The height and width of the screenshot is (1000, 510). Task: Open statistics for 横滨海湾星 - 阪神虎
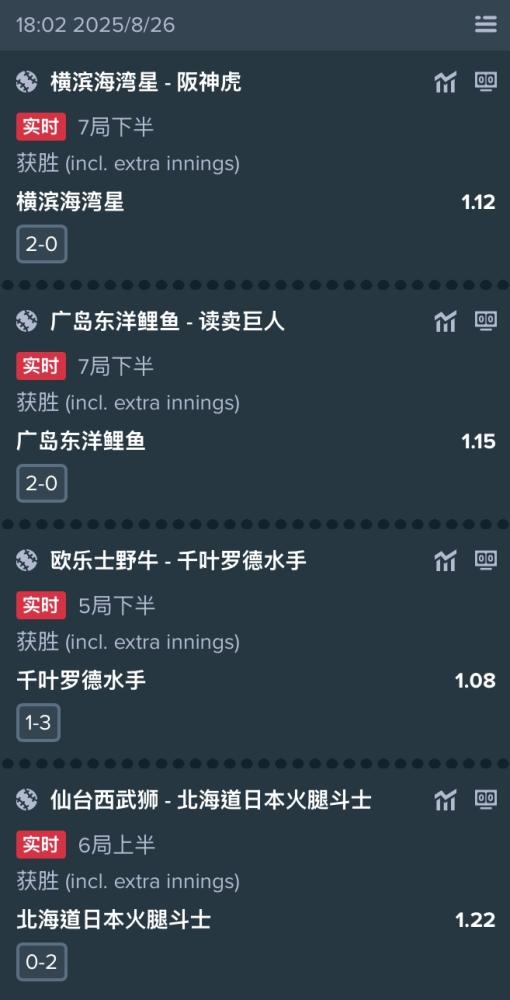(x=446, y=82)
